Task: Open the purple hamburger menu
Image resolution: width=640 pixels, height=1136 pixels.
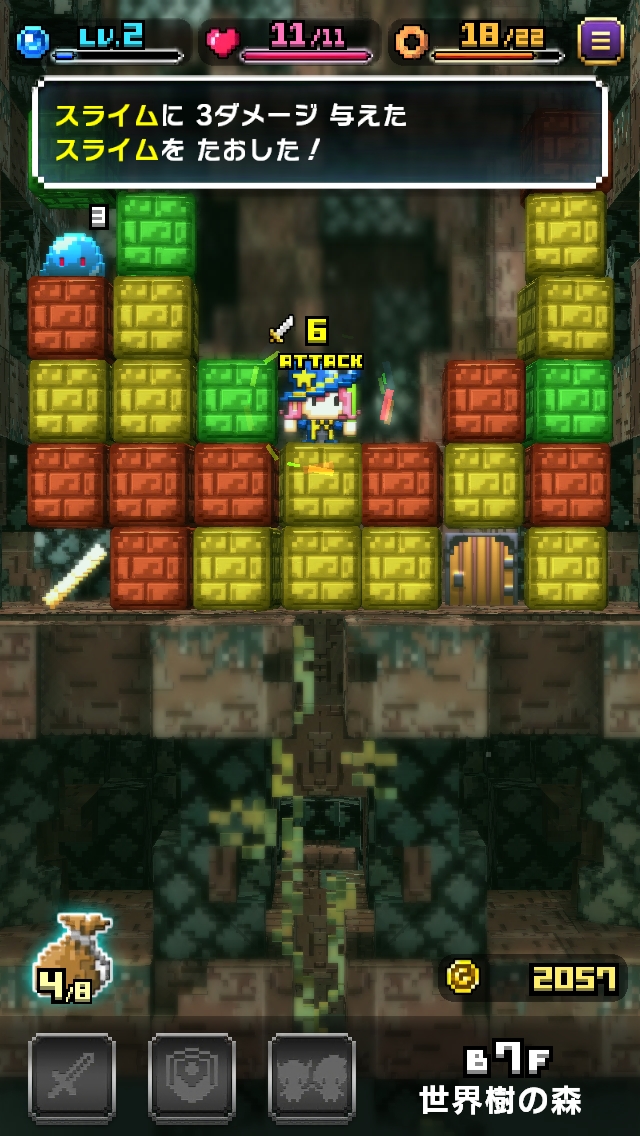Action: tap(601, 42)
